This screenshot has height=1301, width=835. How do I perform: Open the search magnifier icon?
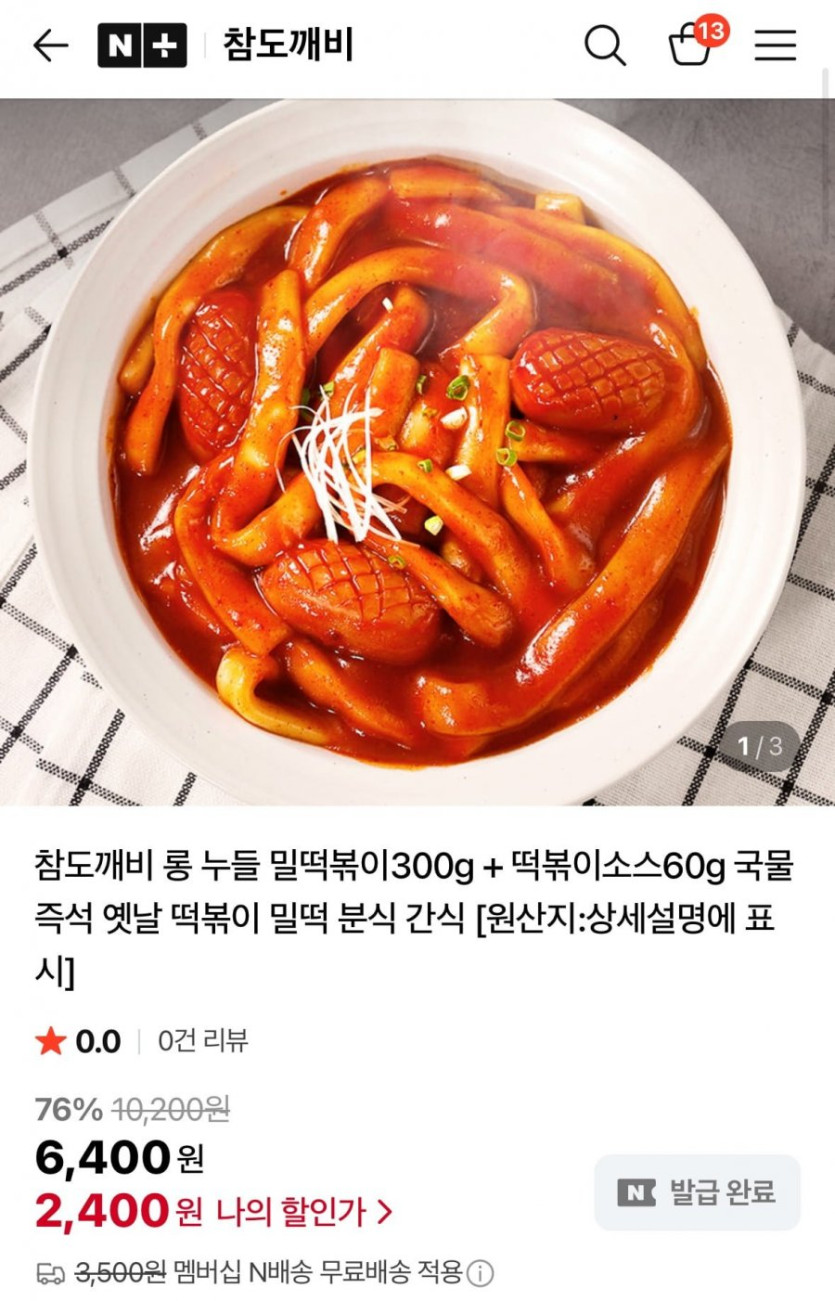[604, 46]
